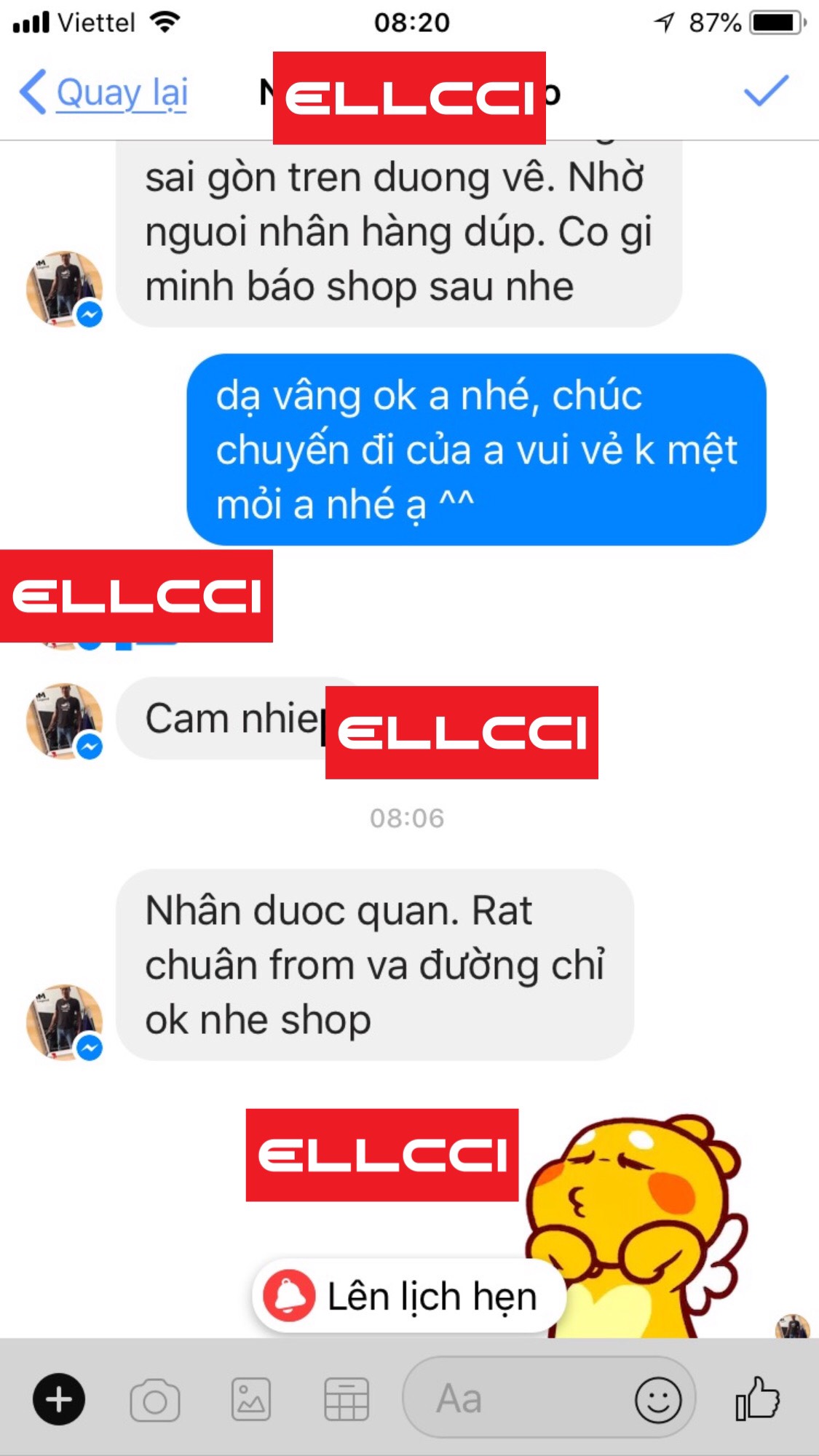Choose a picture from the gallery

click(x=251, y=1399)
